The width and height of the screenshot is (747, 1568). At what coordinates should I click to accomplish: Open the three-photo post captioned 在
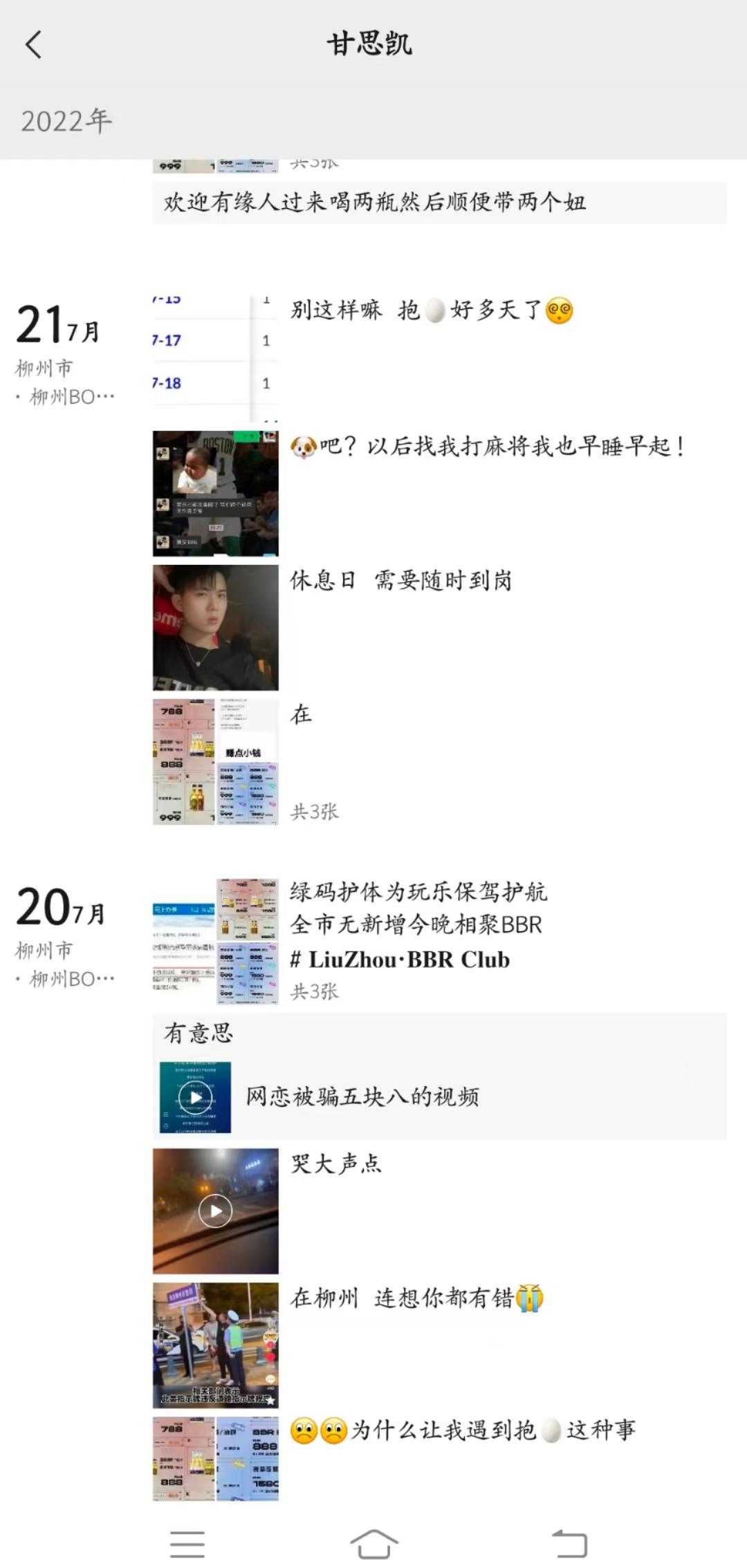[215, 762]
